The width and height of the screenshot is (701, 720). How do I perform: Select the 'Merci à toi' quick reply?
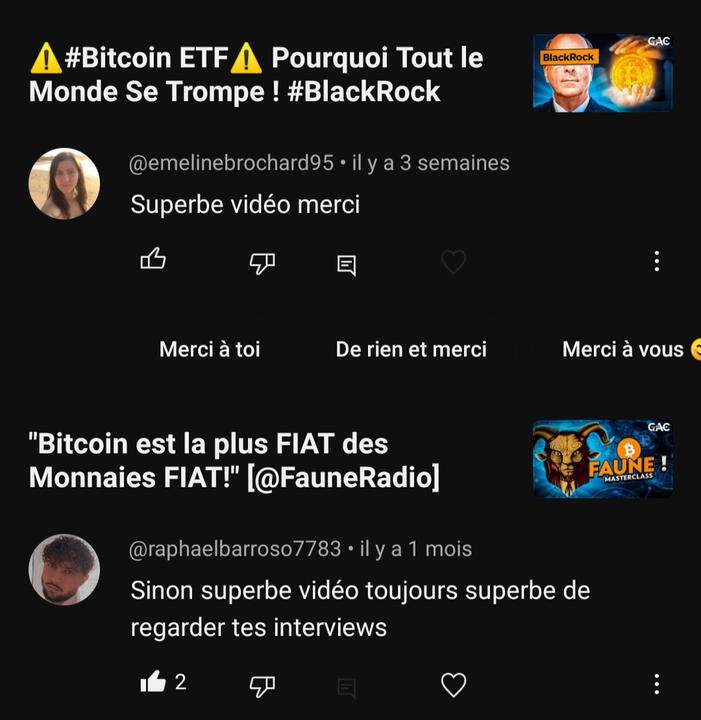coord(209,349)
